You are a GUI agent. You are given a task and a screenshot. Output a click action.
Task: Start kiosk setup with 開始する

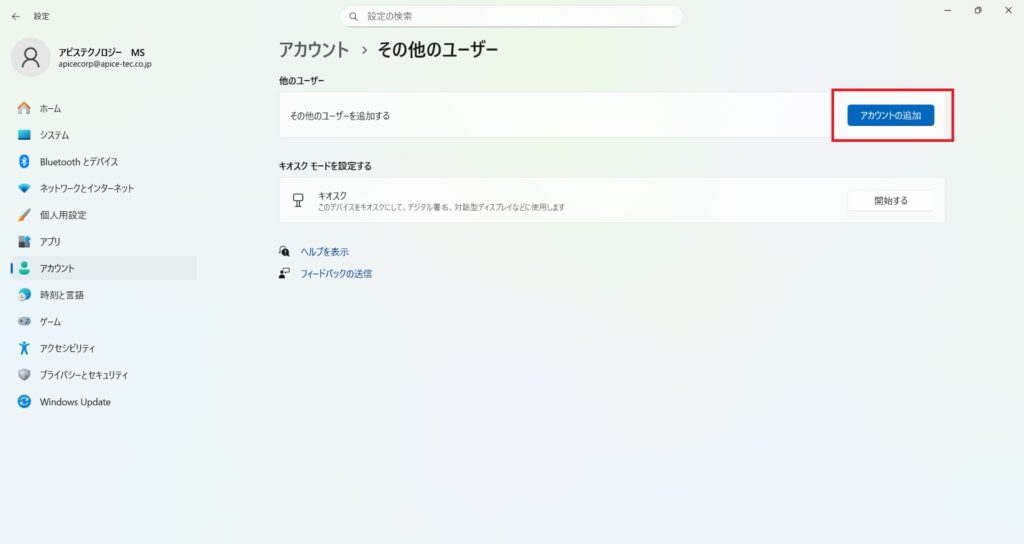(890, 200)
